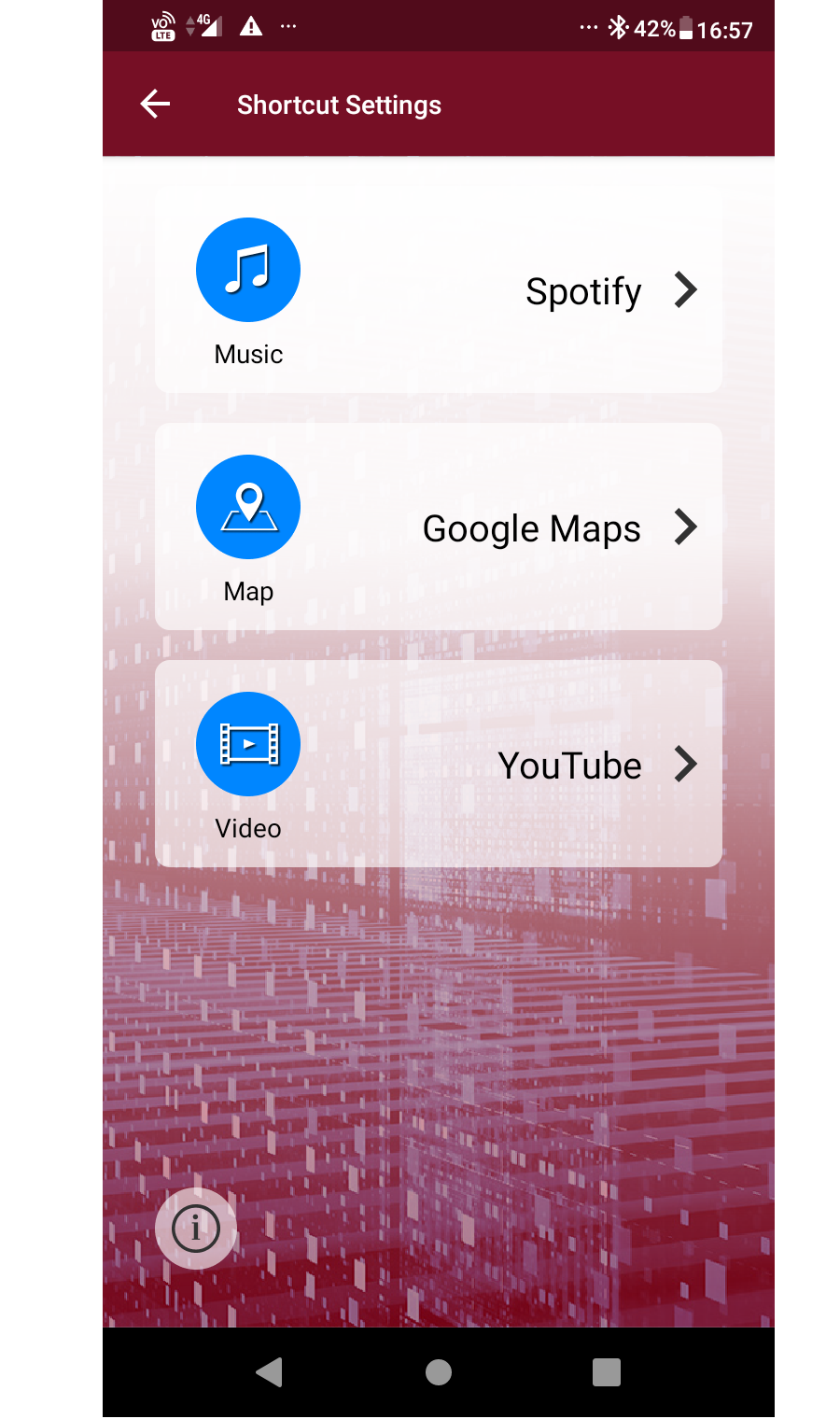Open the Music shortcut set to Spotify
840x1419 pixels.
click(x=439, y=290)
